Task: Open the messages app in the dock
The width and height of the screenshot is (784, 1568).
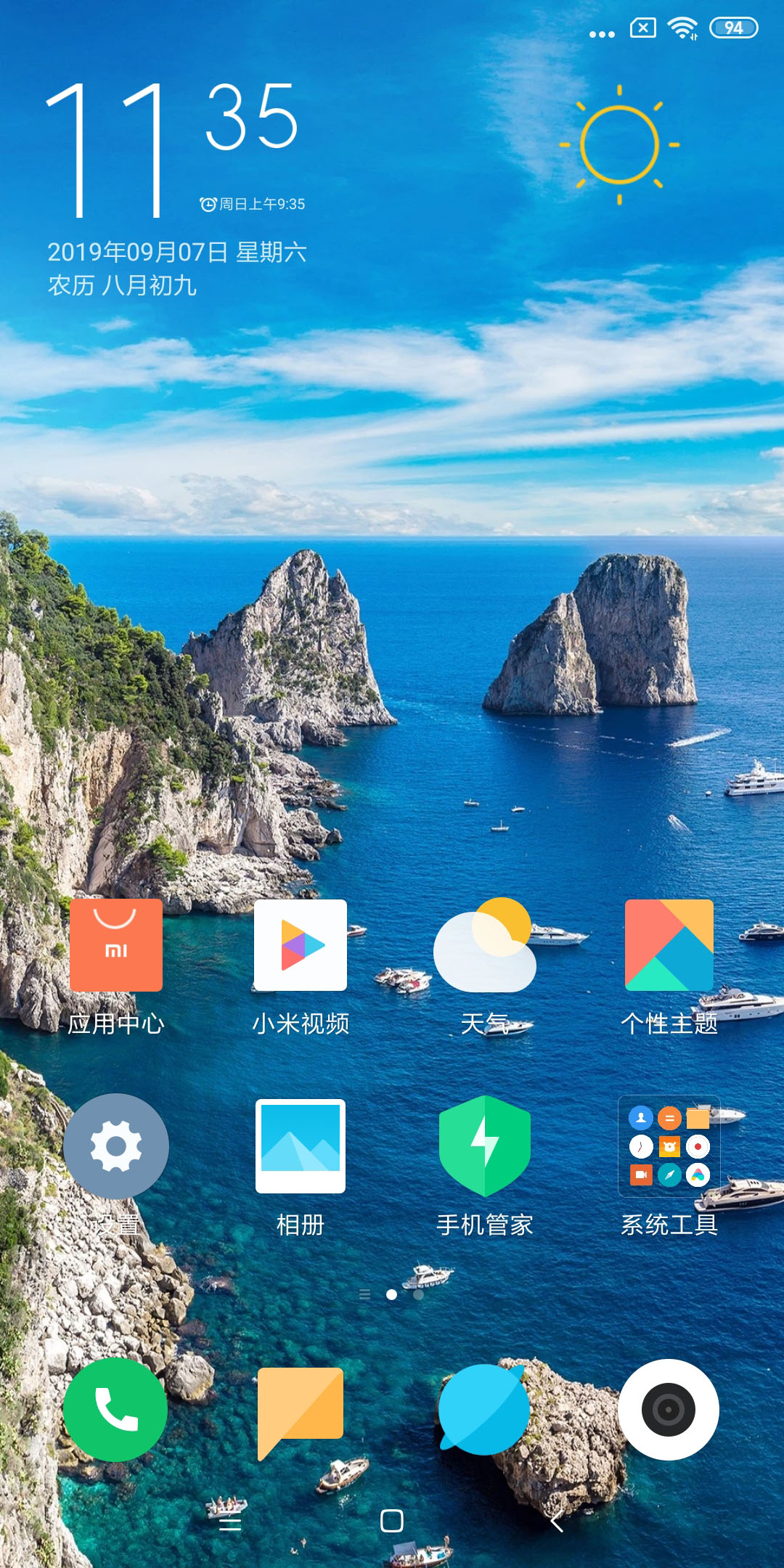Action: (x=301, y=1410)
